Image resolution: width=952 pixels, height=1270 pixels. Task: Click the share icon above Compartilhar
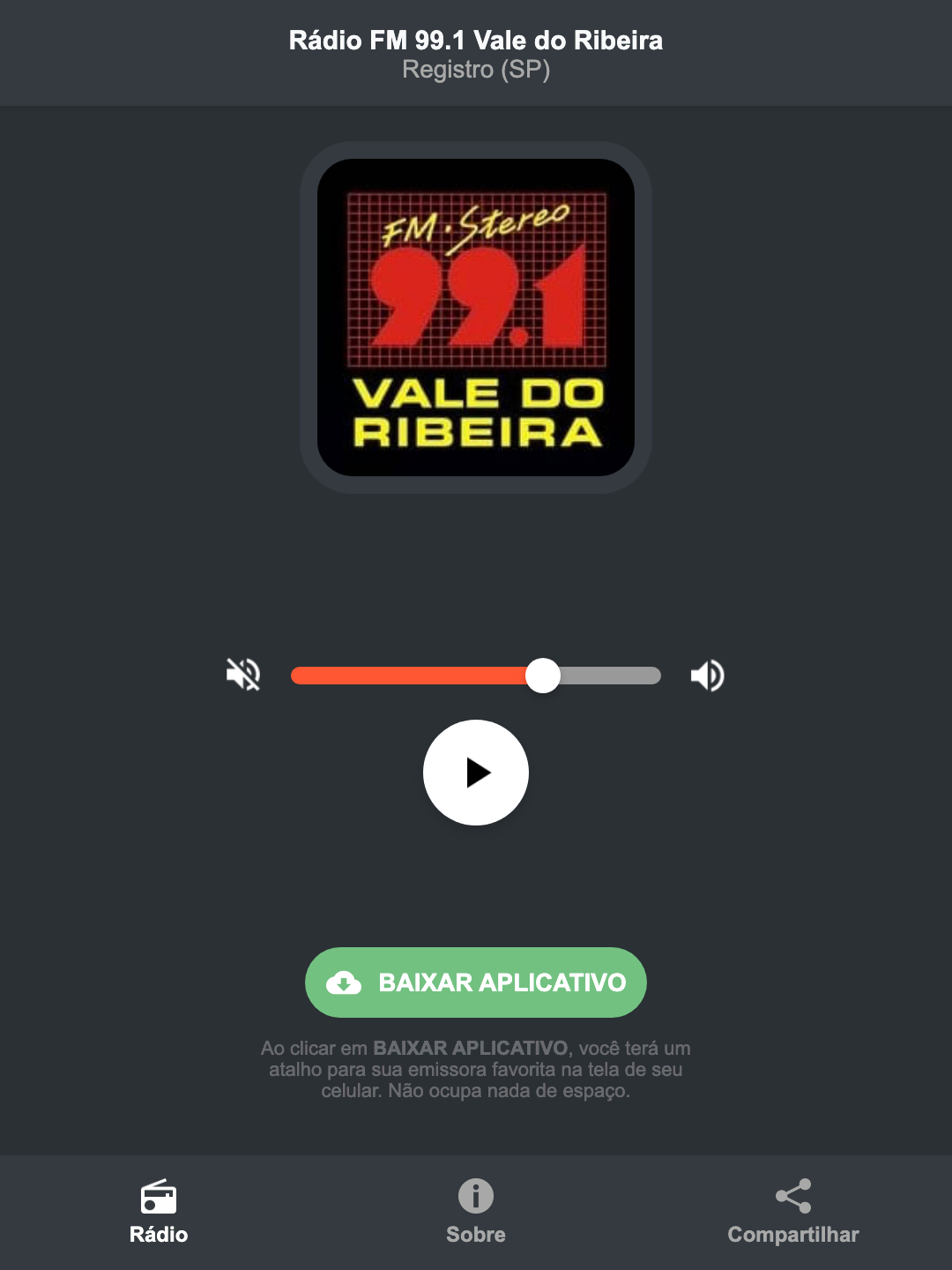coord(792,1197)
